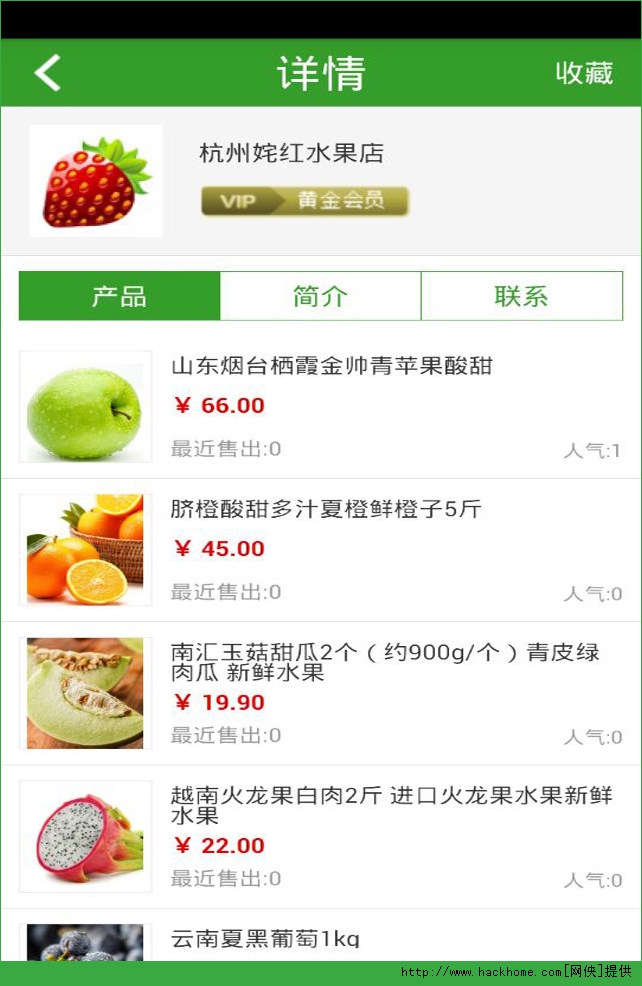Image resolution: width=642 pixels, height=986 pixels.
Task: Select the 南汇玉菇甜瓜 product row
Action: (384, 662)
